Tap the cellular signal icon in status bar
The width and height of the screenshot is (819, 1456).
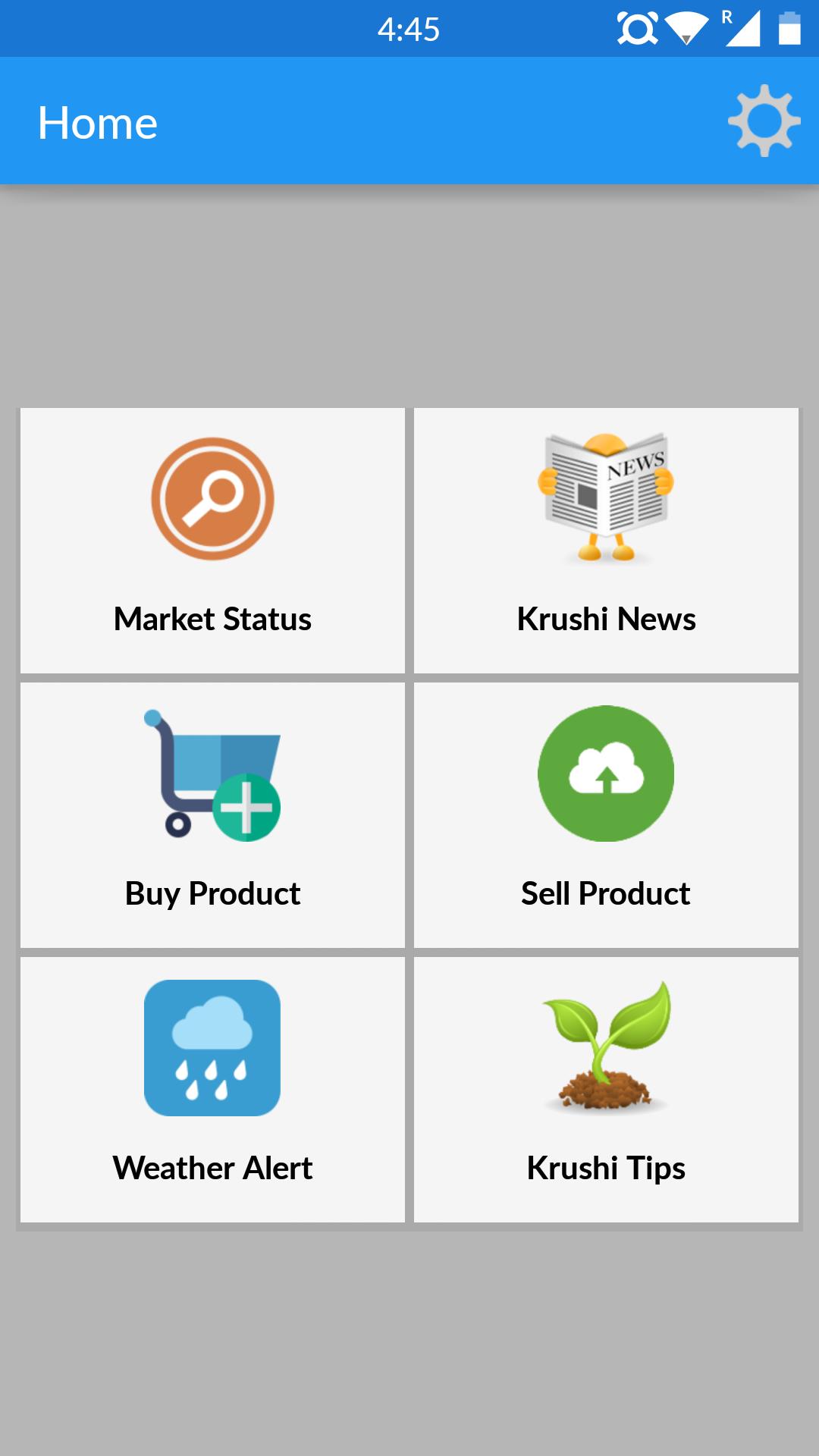742,29
